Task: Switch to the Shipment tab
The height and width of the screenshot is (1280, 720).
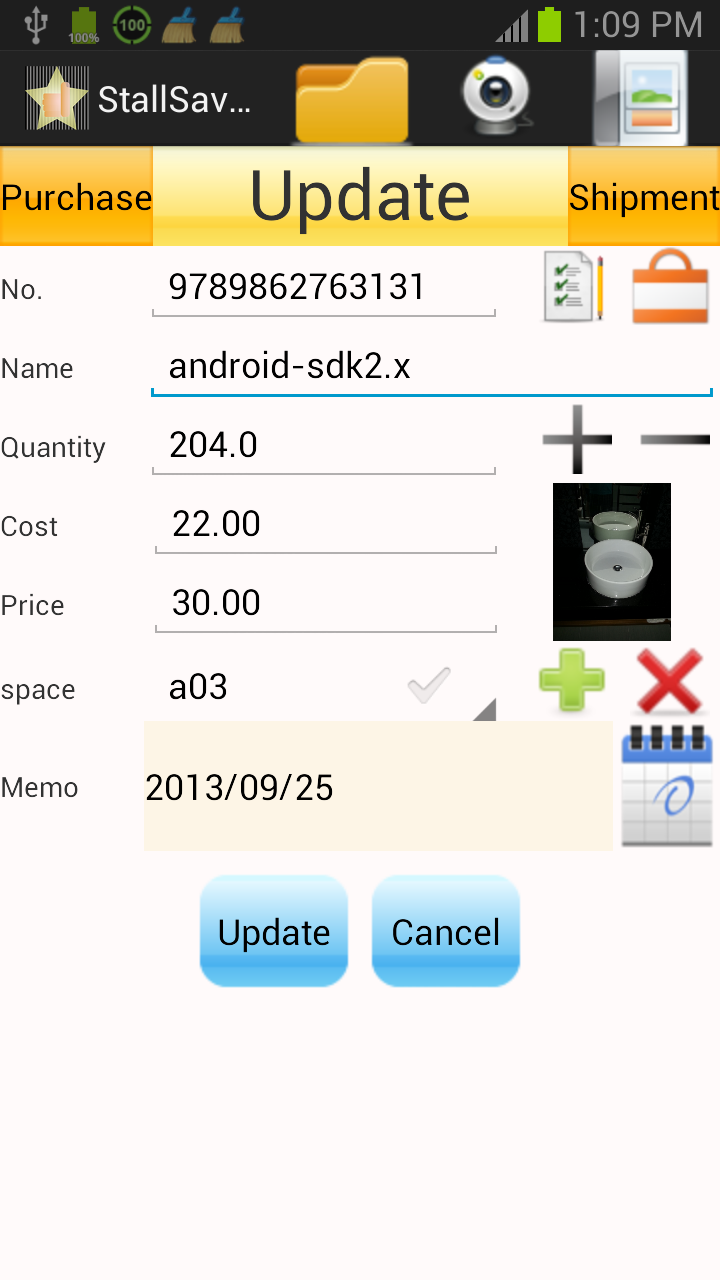Action: [x=644, y=197]
